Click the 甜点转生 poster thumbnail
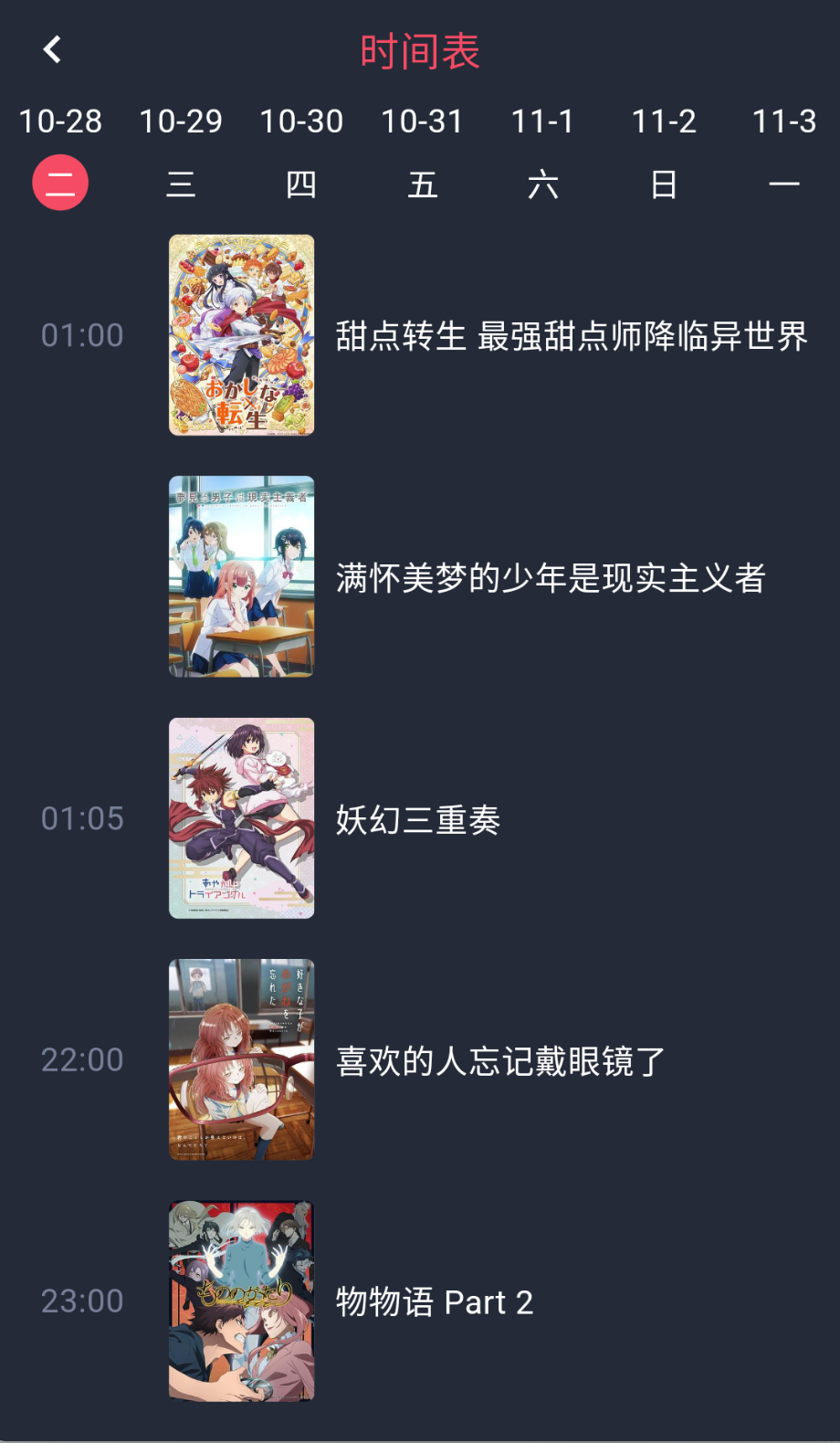Image resolution: width=840 pixels, height=1443 pixels. click(240, 335)
